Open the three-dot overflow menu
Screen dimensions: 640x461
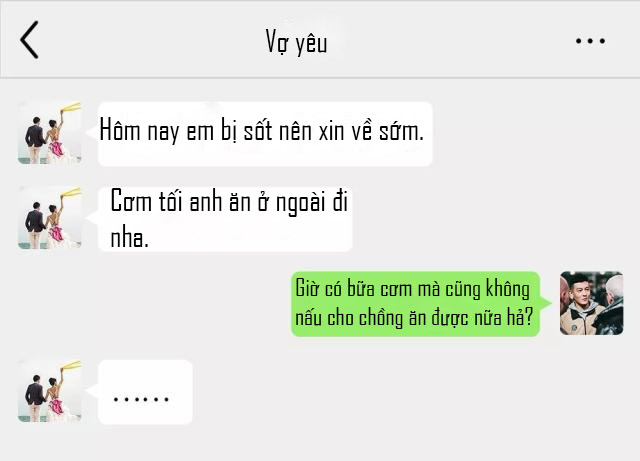tap(590, 41)
